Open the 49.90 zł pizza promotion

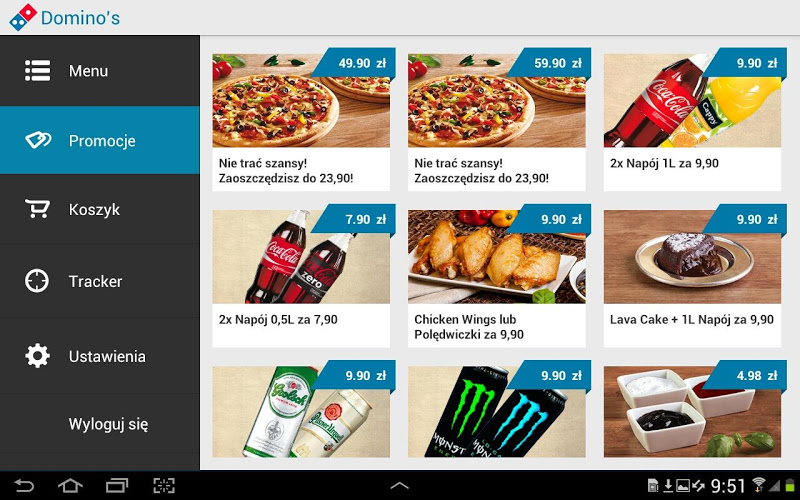[x=301, y=121]
